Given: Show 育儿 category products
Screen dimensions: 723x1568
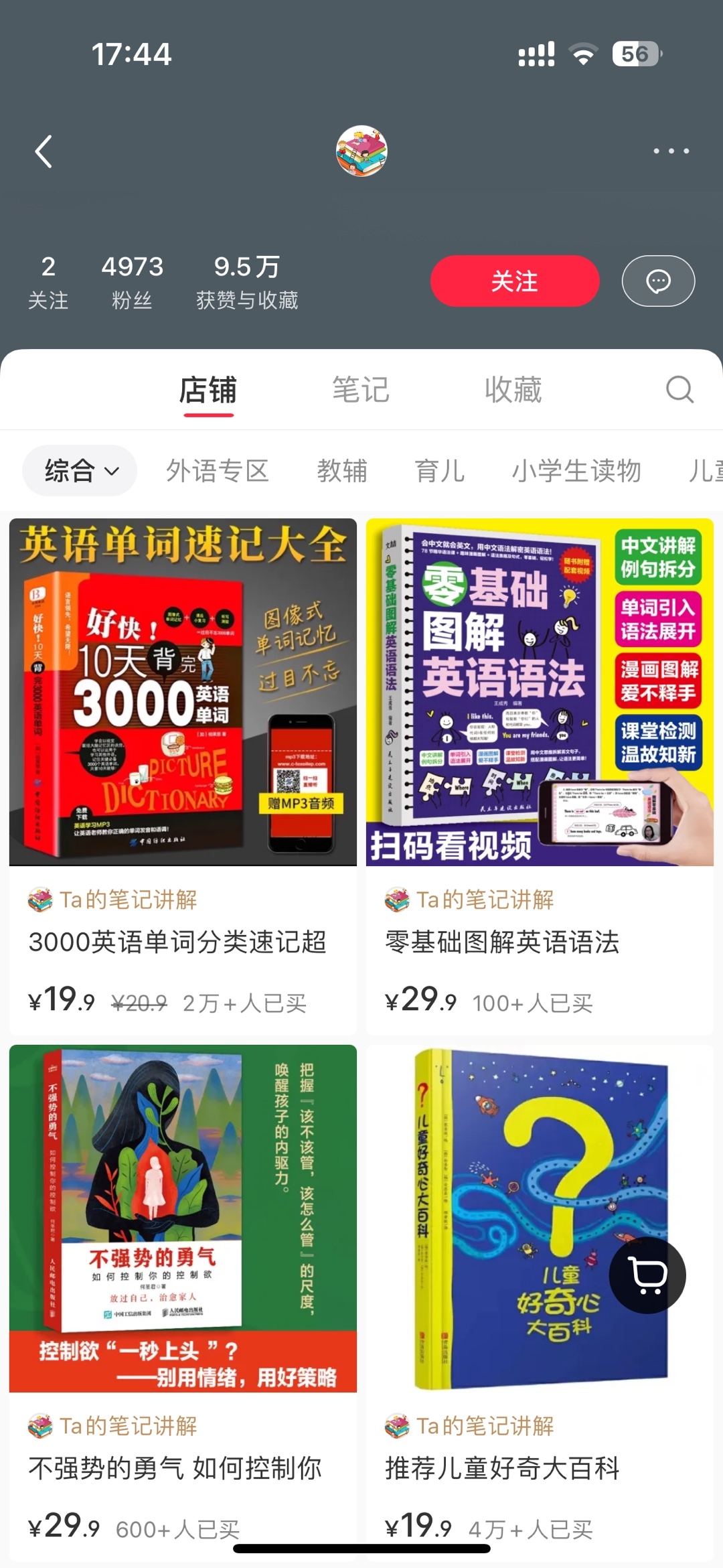Looking at the screenshot, I should 439,471.
